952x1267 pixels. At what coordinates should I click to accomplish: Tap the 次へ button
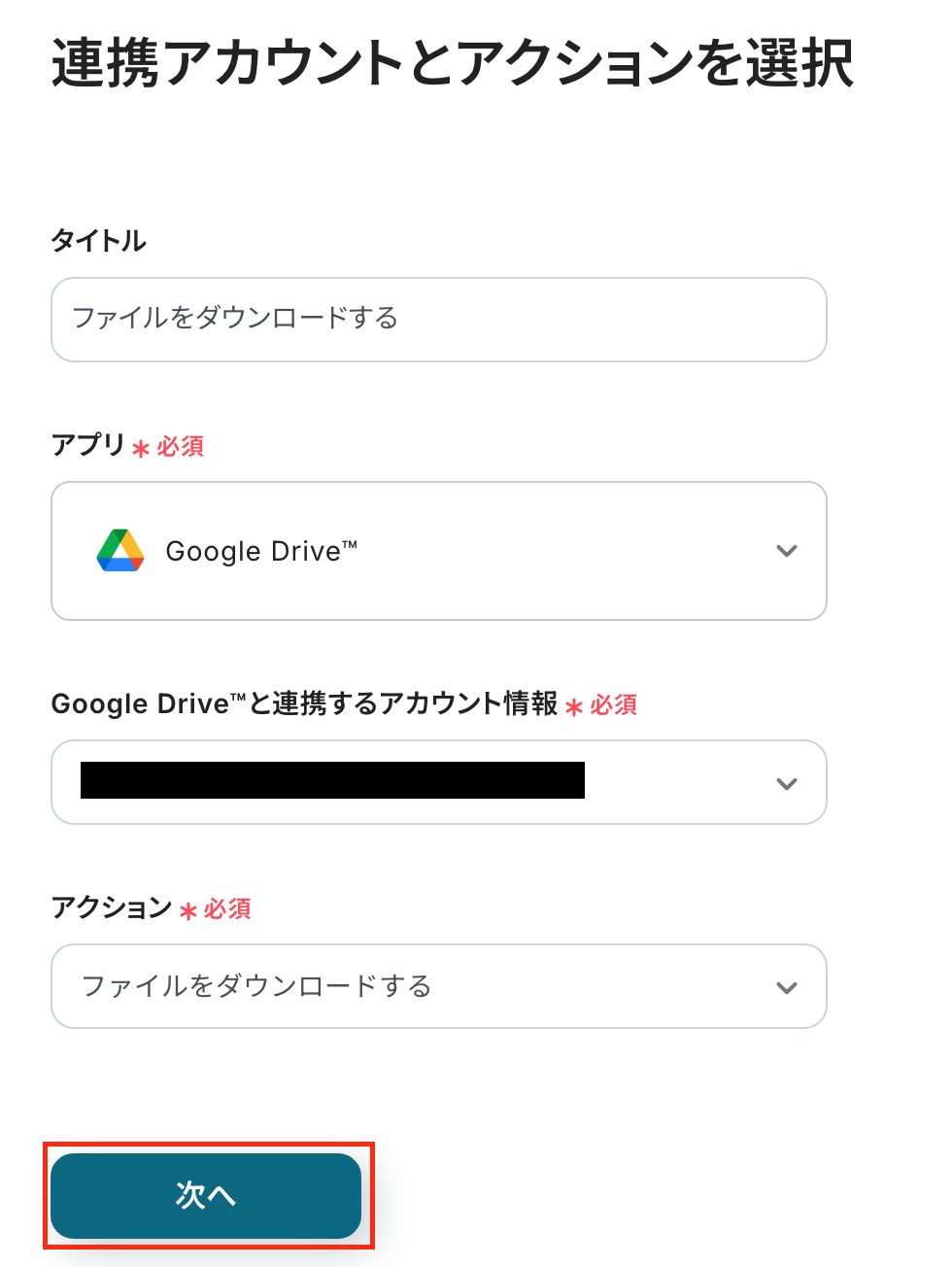206,1195
